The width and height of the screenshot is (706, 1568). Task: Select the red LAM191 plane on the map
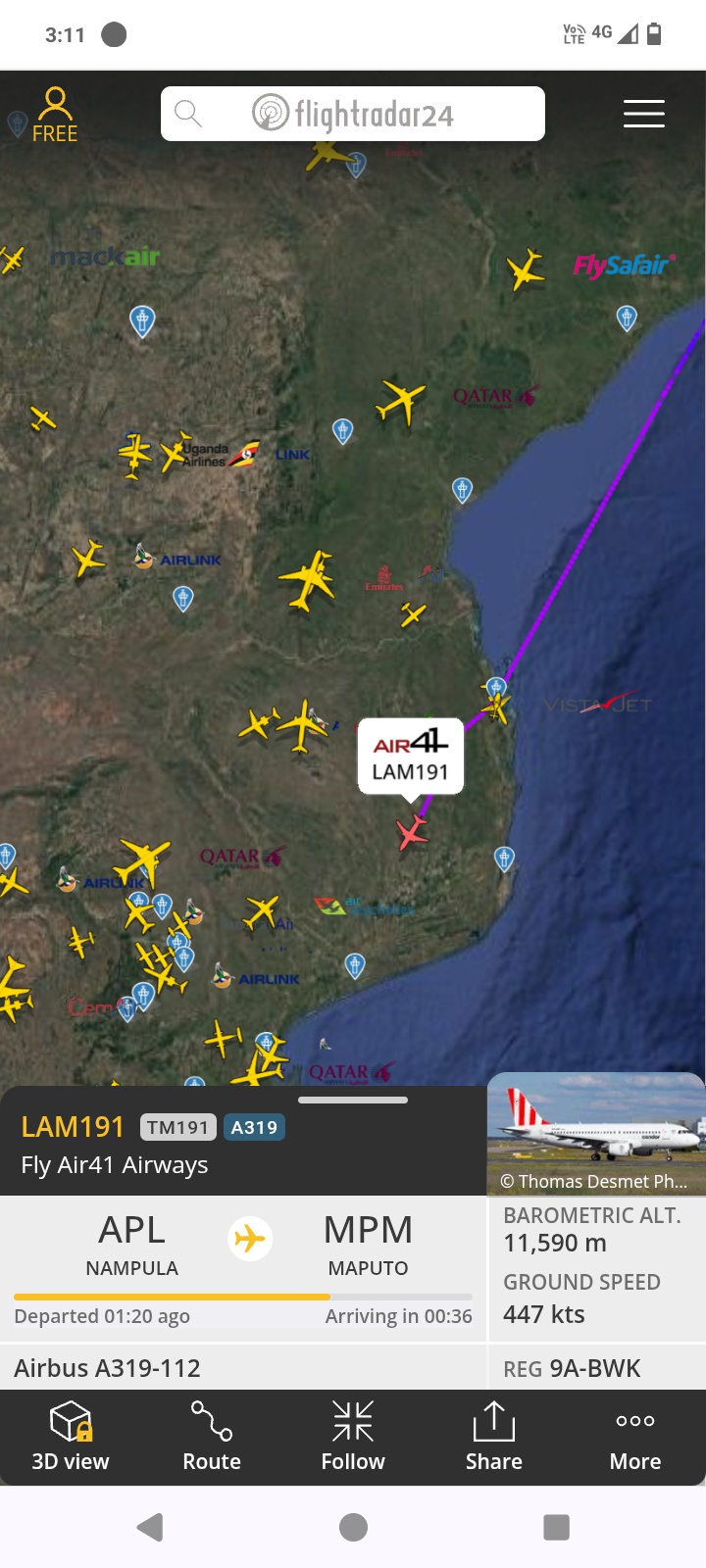pyautogui.click(x=412, y=833)
